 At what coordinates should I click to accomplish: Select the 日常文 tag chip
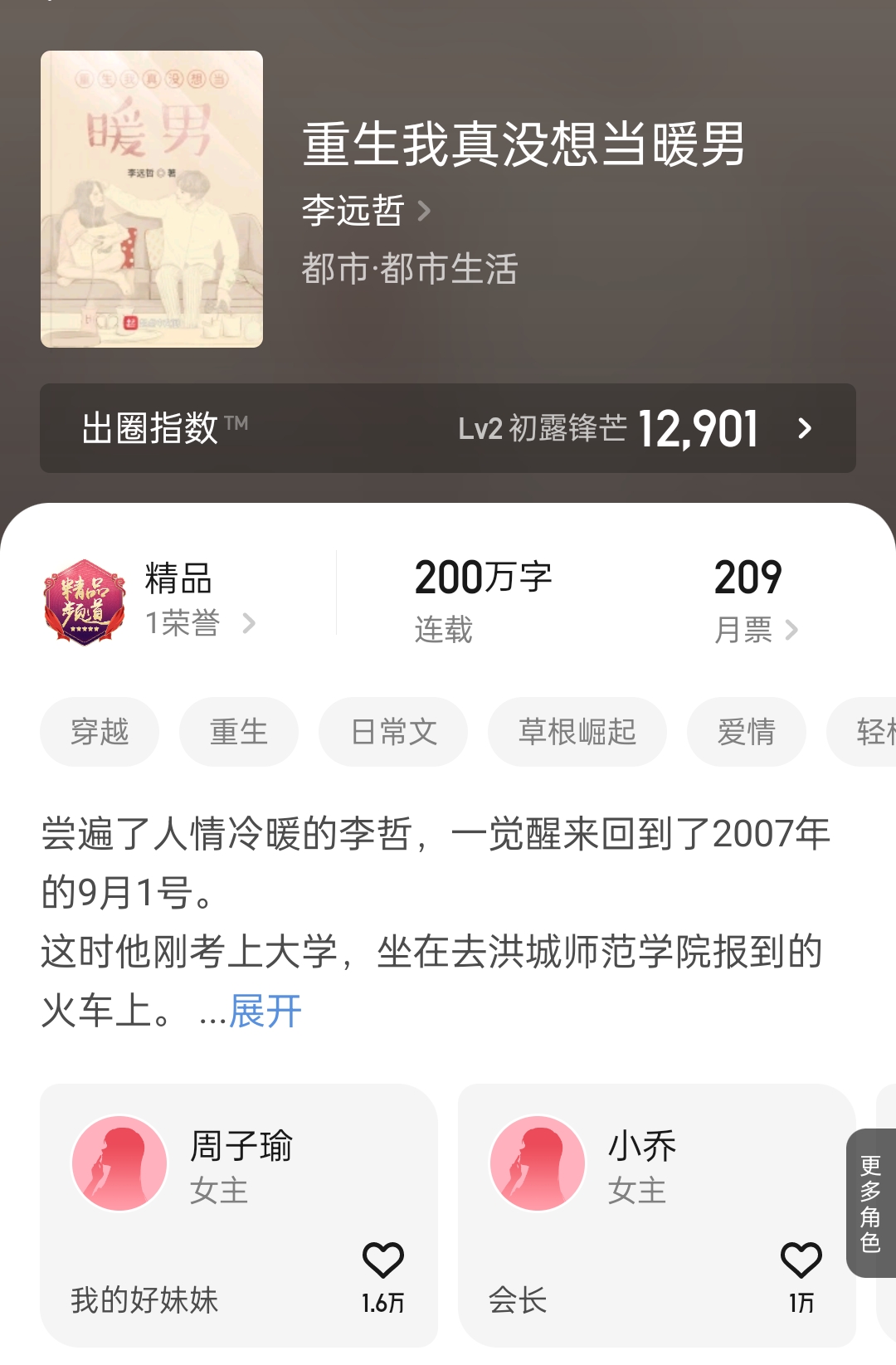(x=392, y=732)
